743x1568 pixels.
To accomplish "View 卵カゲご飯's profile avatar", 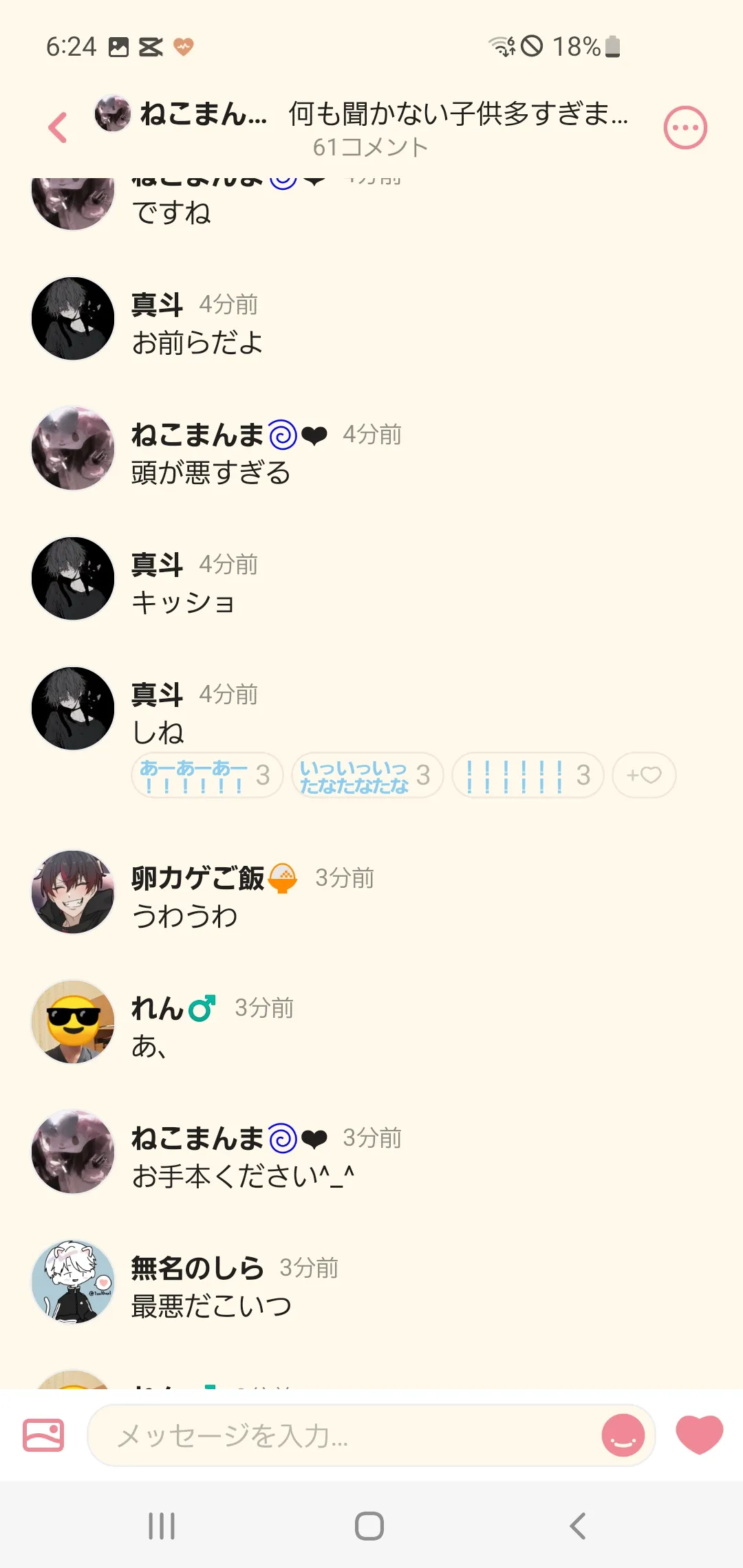I will (73, 892).
